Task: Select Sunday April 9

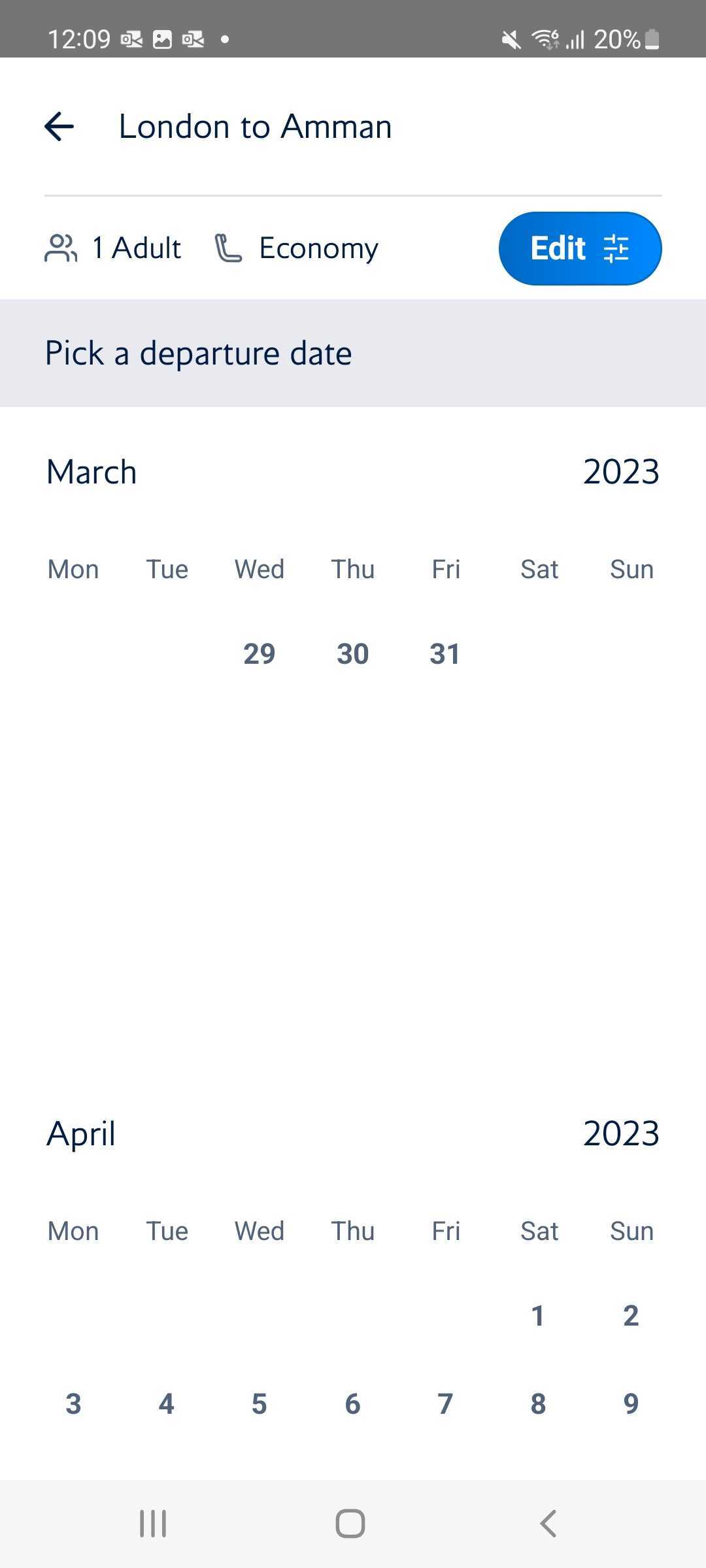Action: click(x=630, y=1403)
